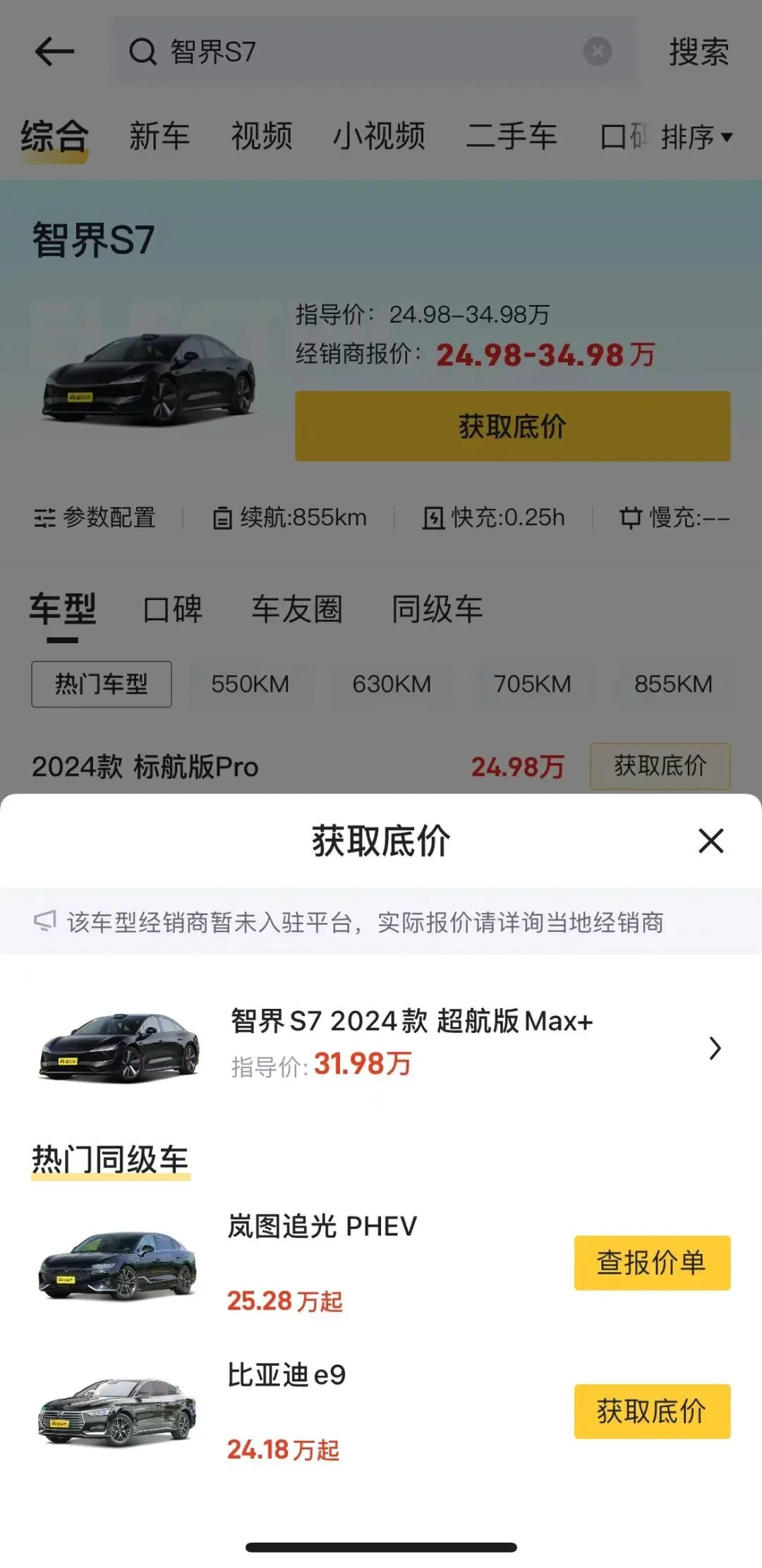Clear the 智界S7 search text
This screenshot has width=762, height=1568.
click(x=597, y=52)
